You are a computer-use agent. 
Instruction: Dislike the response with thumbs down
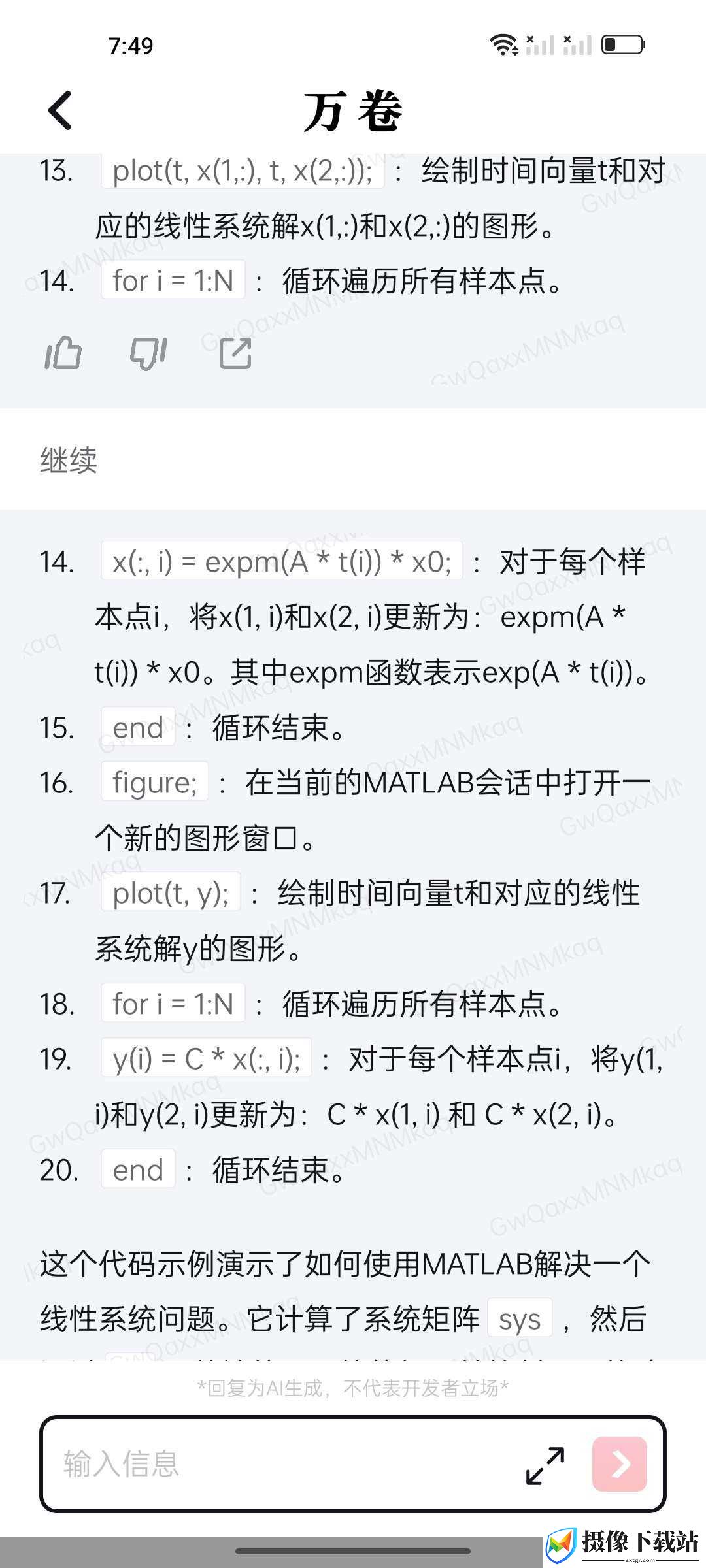149,353
